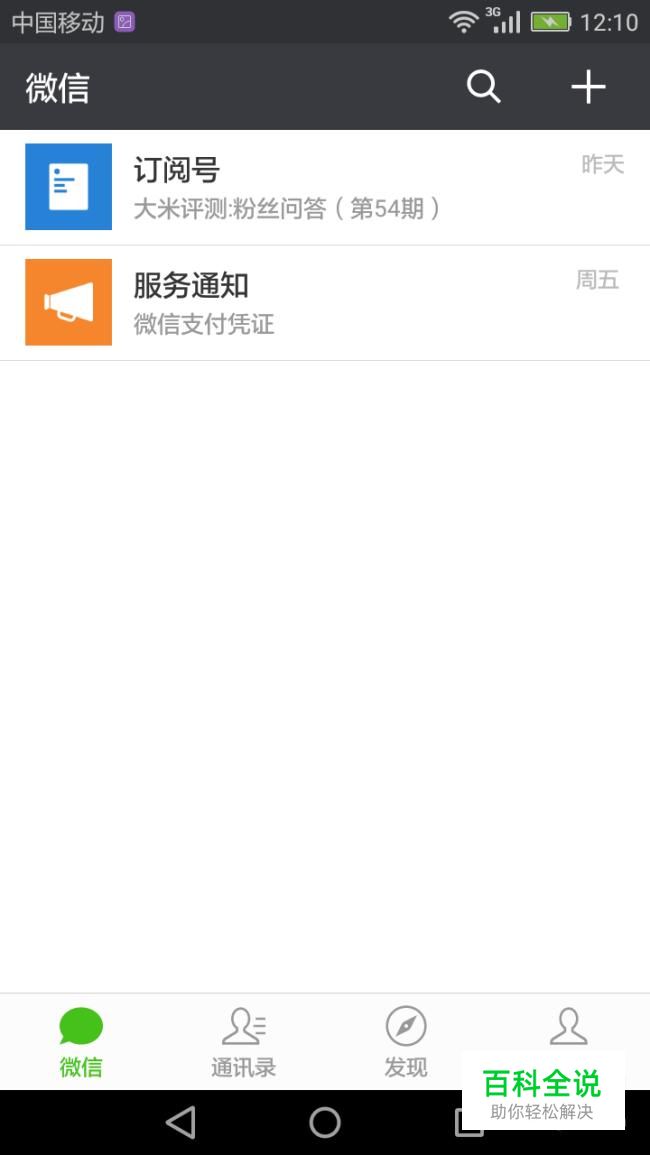
Task: Open the 服务通知 service notifications thread
Action: click(x=325, y=302)
